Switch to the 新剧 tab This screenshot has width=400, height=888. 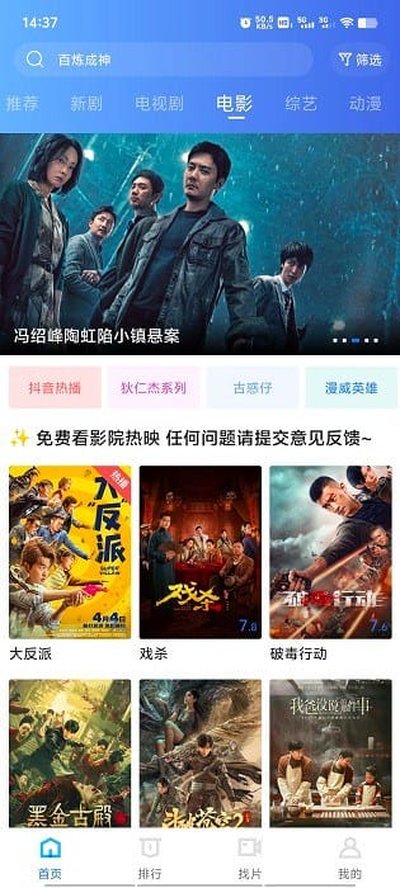[86, 104]
